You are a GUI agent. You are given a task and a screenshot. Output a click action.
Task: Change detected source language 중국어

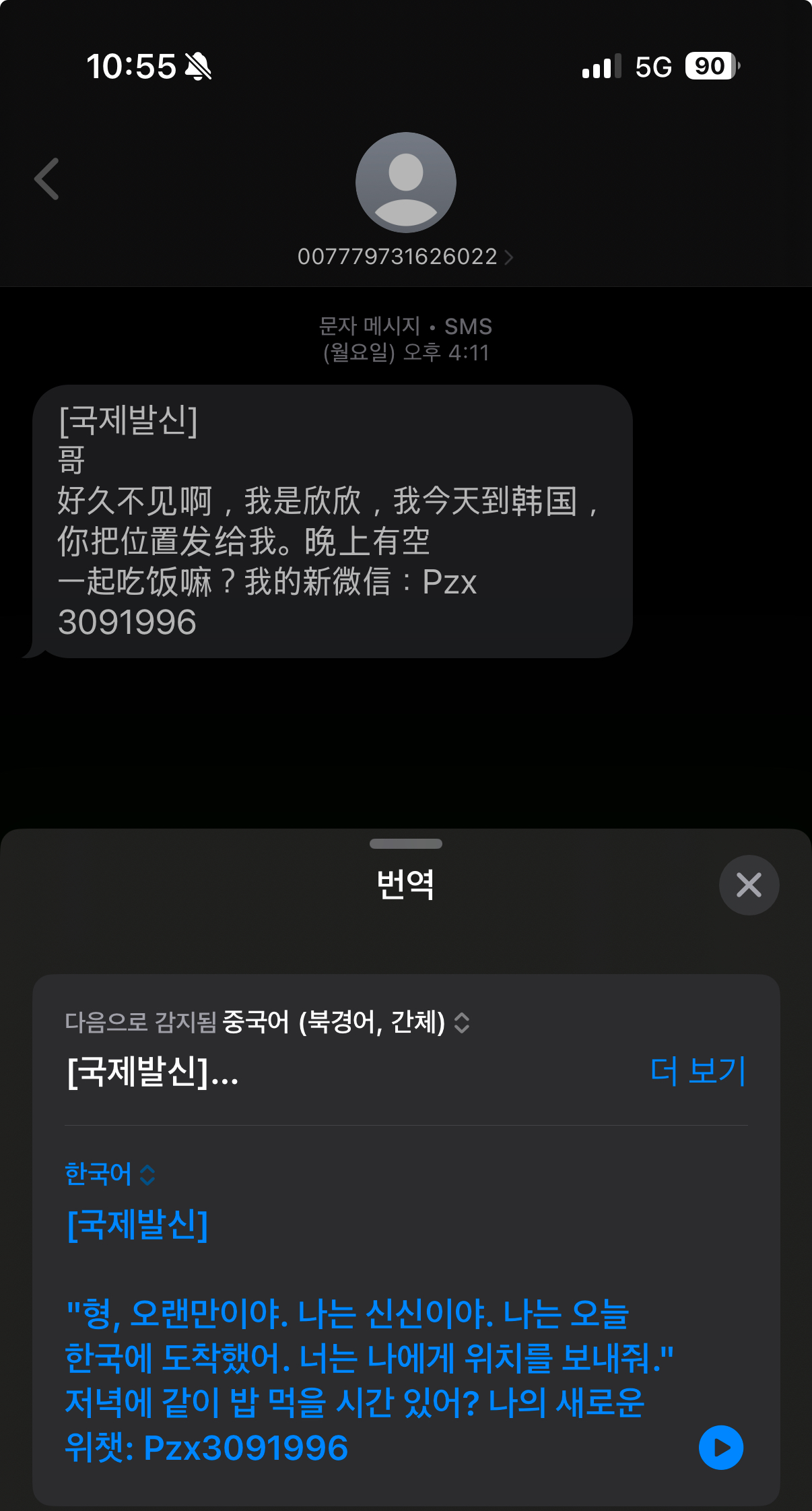(x=345, y=1023)
